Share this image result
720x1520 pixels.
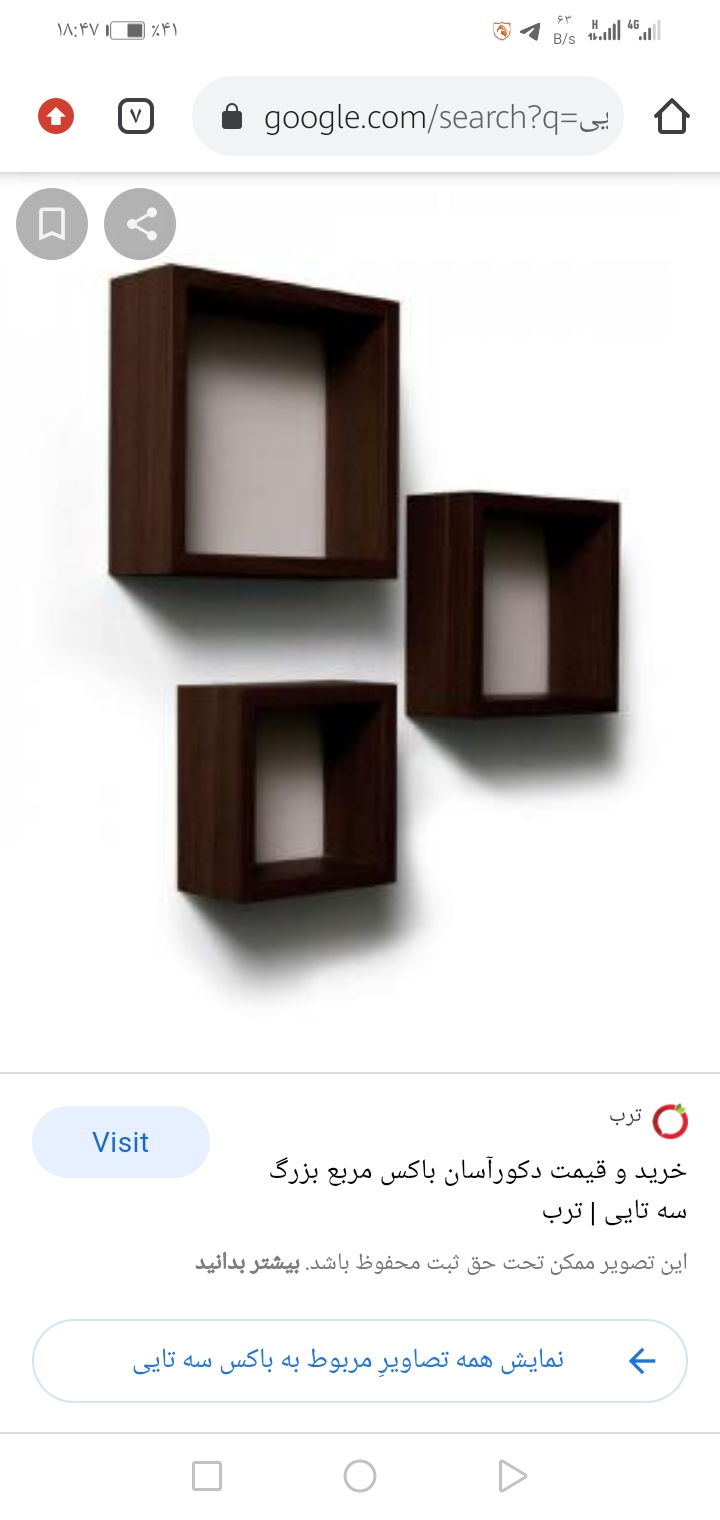coord(140,224)
